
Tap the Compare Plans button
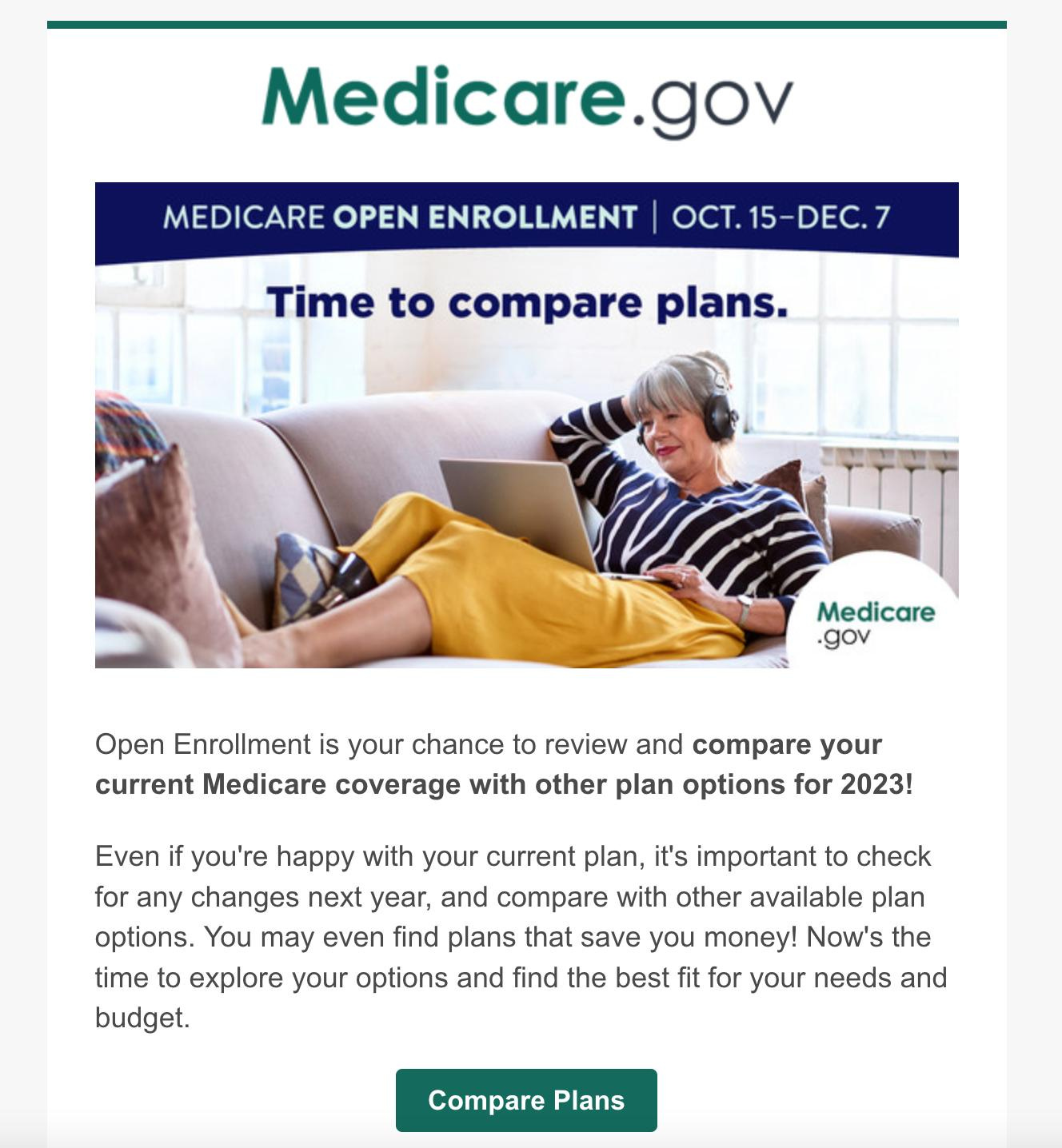[x=526, y=1100]
